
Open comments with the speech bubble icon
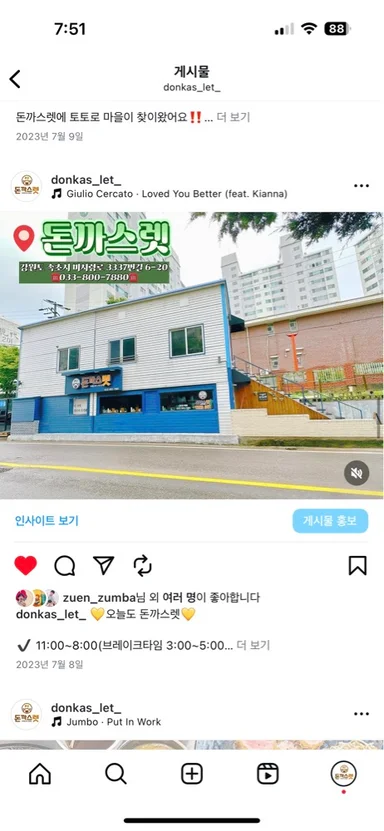tap(65, 565)
